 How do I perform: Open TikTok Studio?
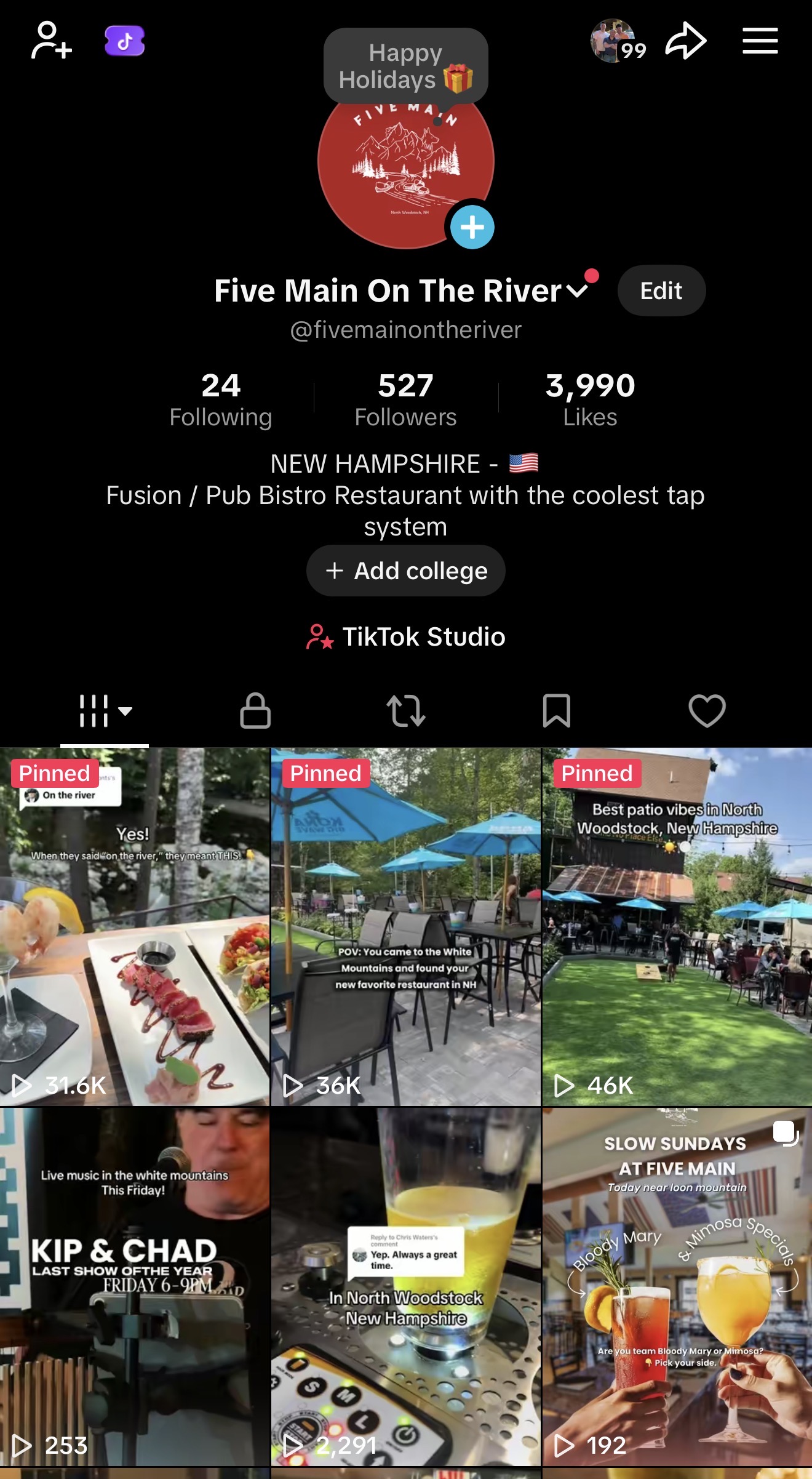[x=405, y=637]
